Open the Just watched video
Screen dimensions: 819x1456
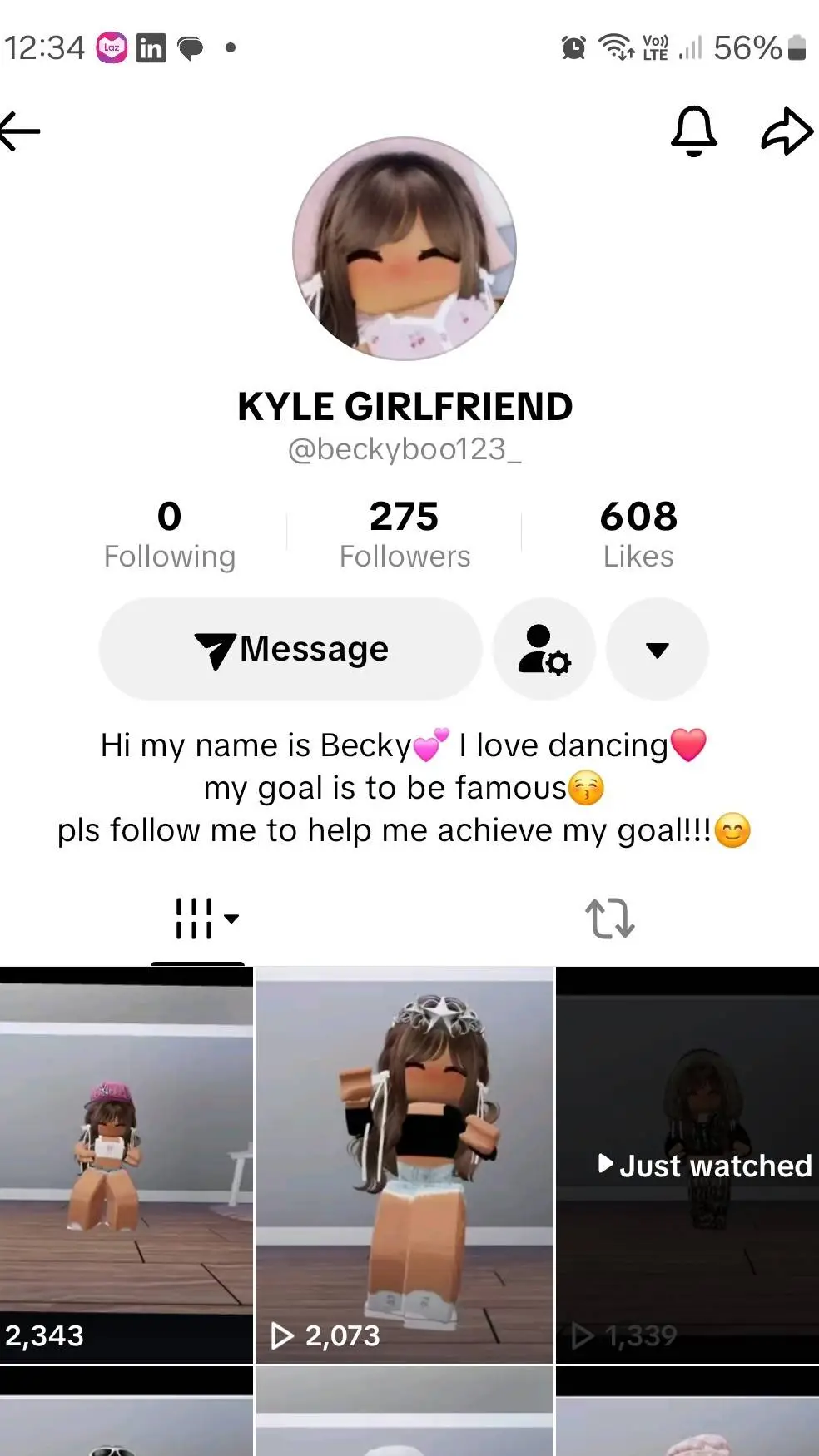(x=687, y=1165)
